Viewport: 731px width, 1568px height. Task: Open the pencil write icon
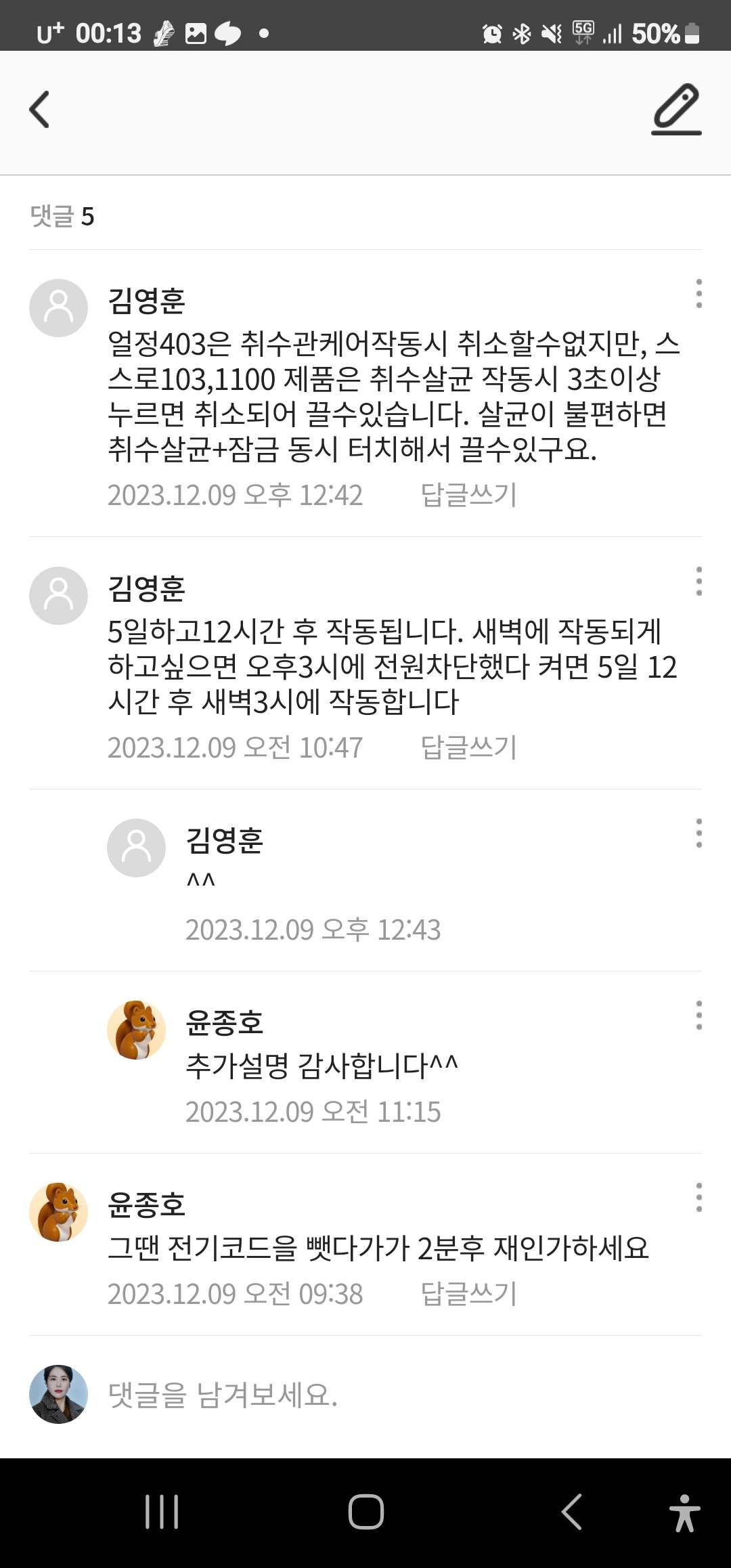tap(676, 110)
